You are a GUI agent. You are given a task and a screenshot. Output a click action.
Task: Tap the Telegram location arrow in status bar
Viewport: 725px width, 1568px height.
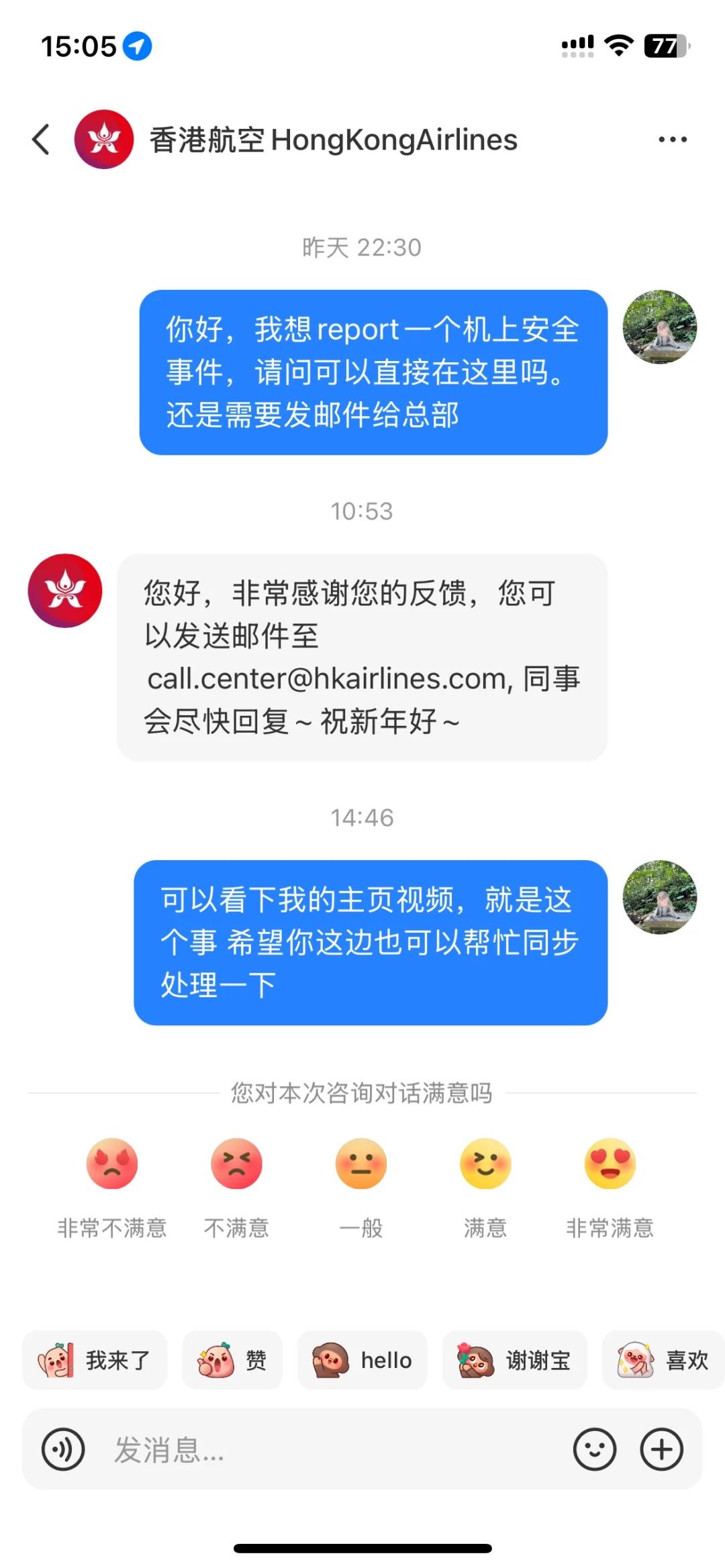(x=137, y=46)
